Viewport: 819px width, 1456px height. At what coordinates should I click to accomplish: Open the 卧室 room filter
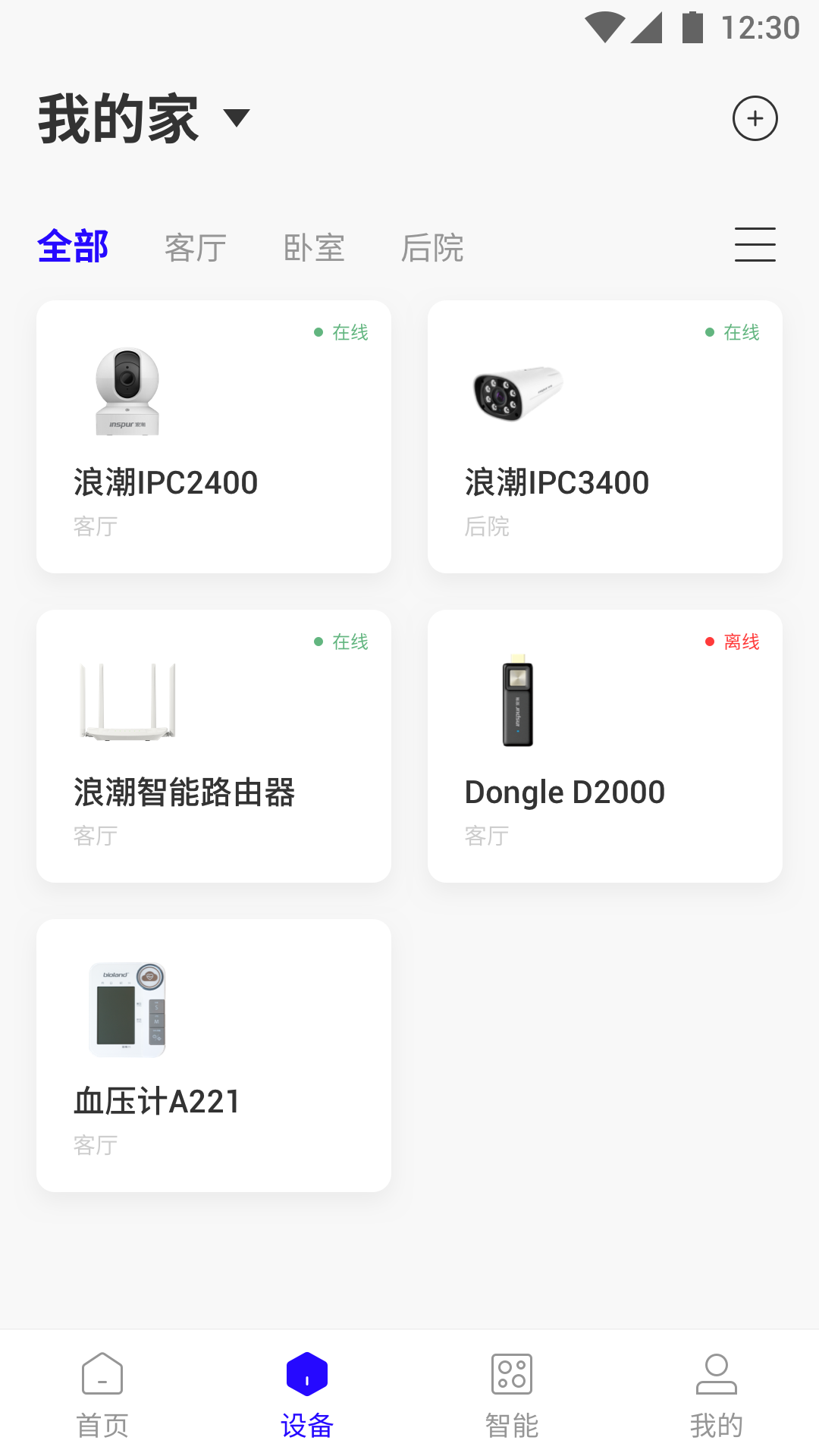coord(315,246)
